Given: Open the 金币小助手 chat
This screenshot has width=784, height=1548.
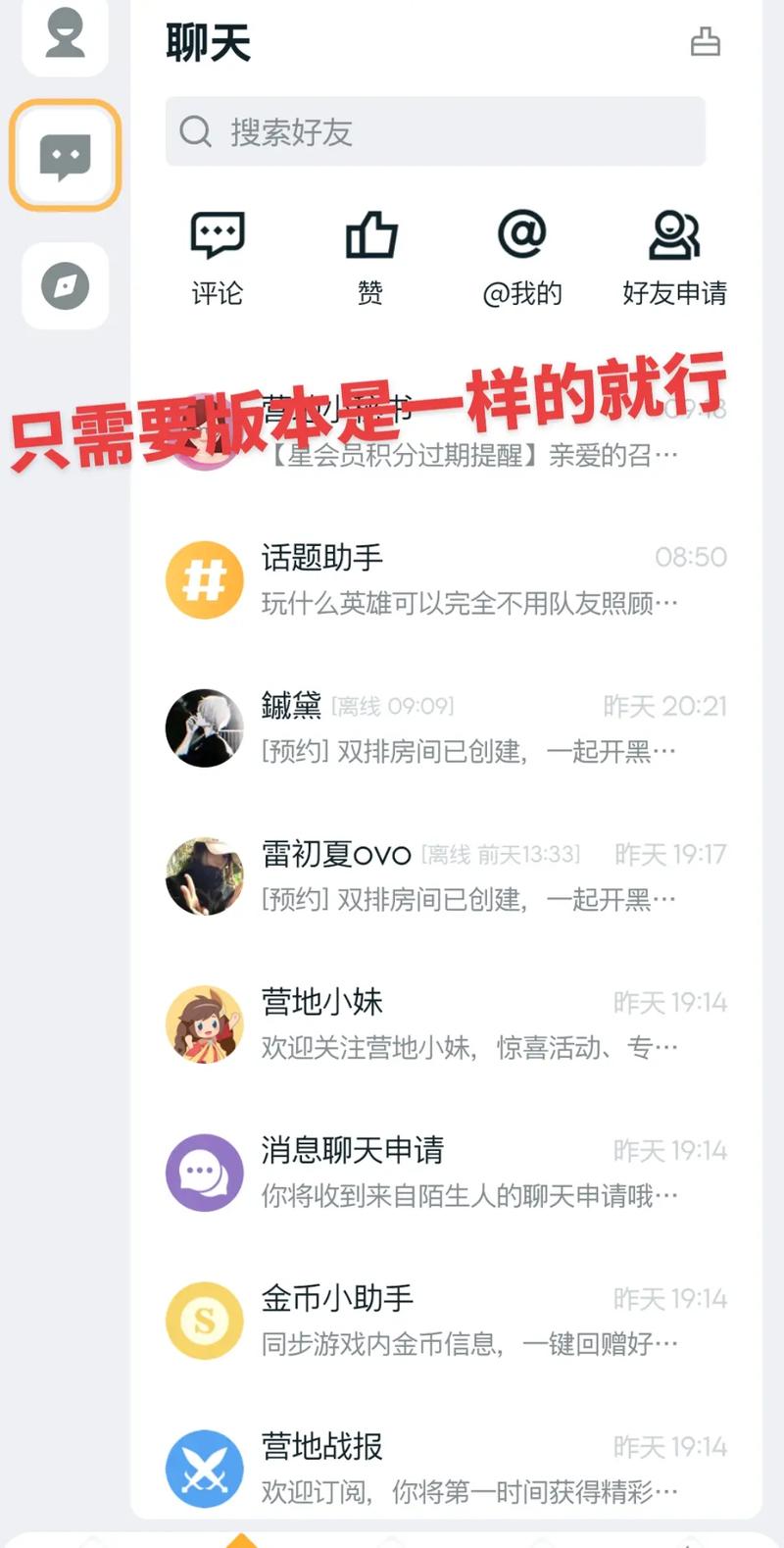Looking at the screenshot, I should click(x=446, y=1321).
